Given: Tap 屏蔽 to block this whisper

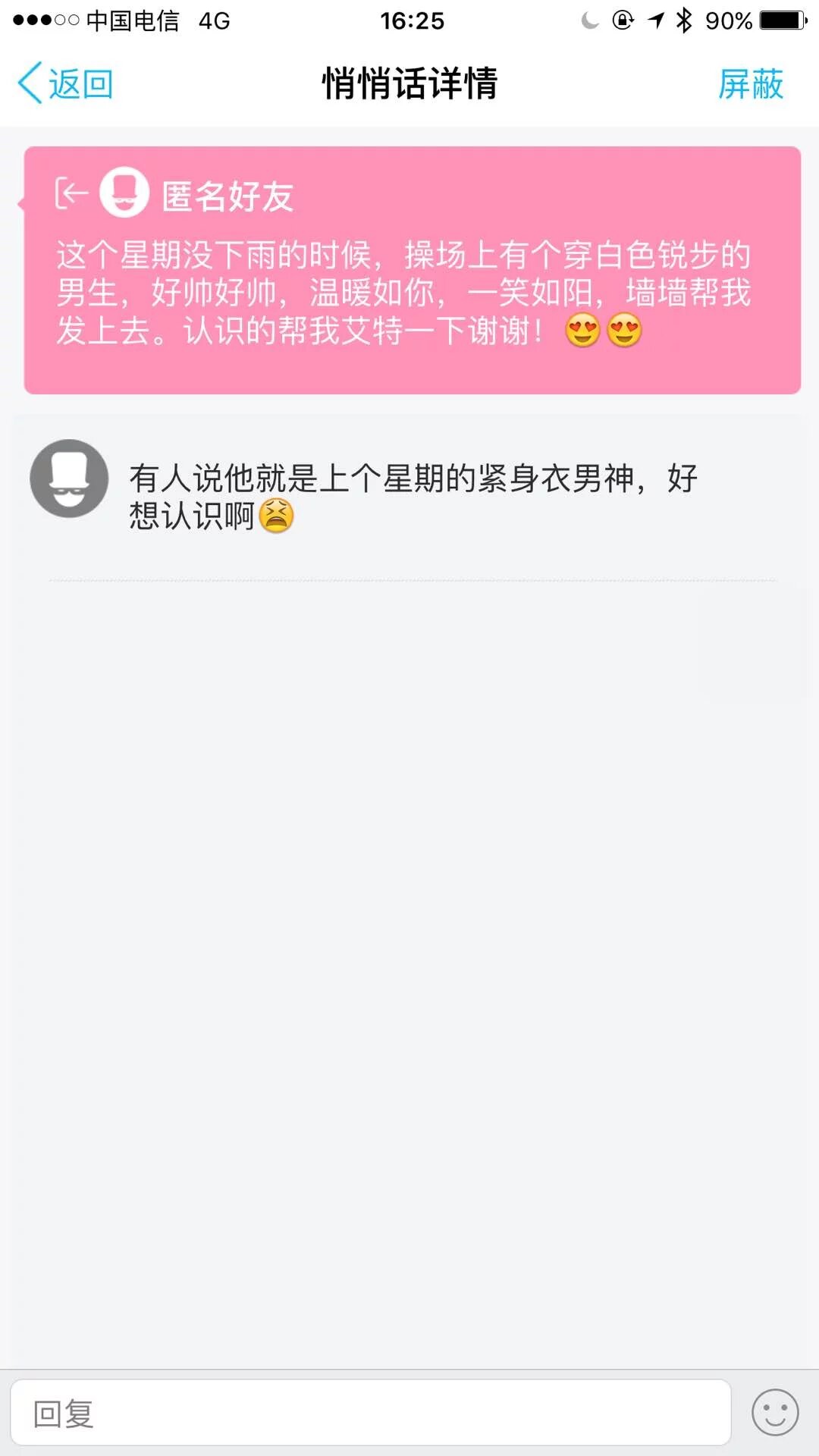Looking at the screenshot, I should (750, 83).
